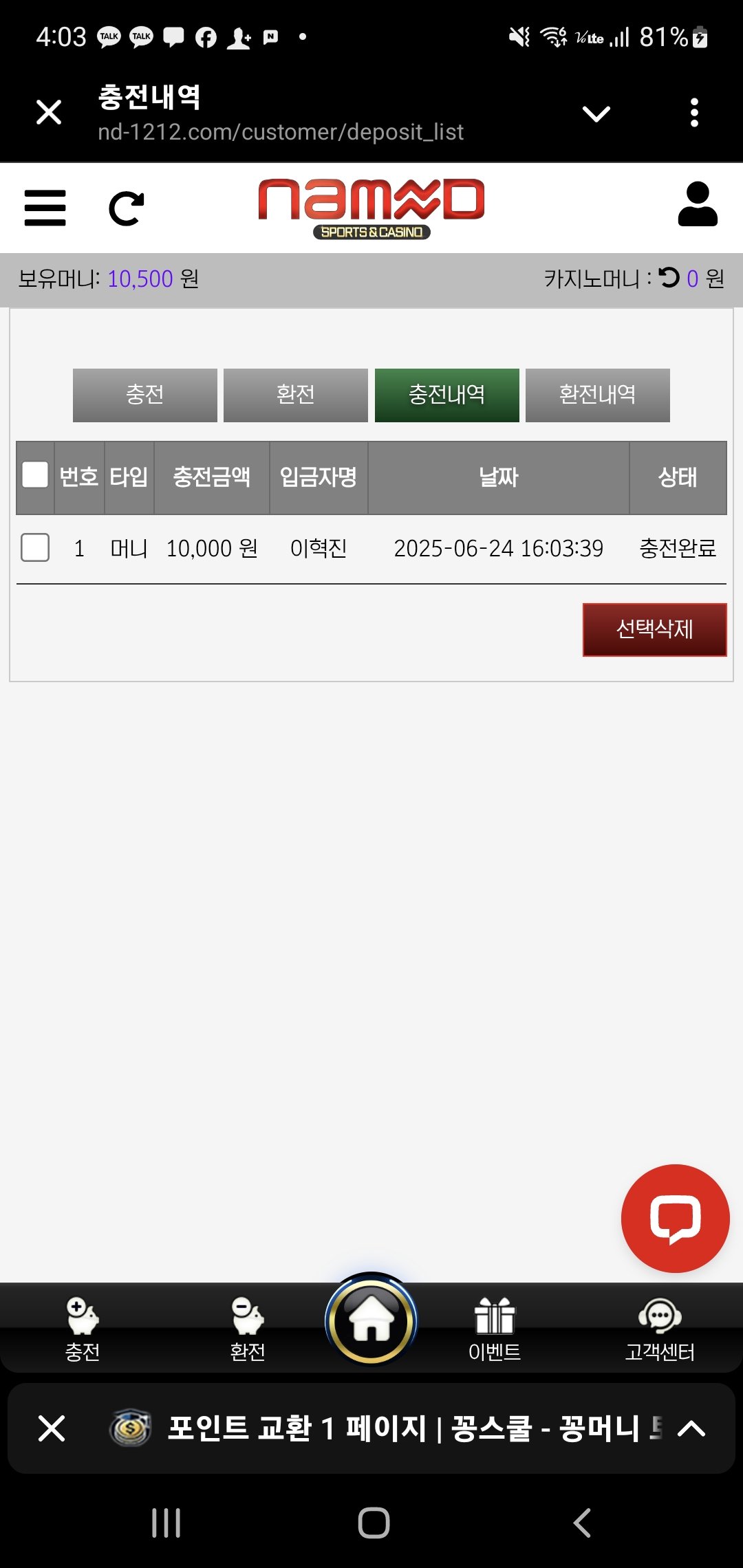Open 고객센터 from the bottom bar

[x=660, y=1329]
